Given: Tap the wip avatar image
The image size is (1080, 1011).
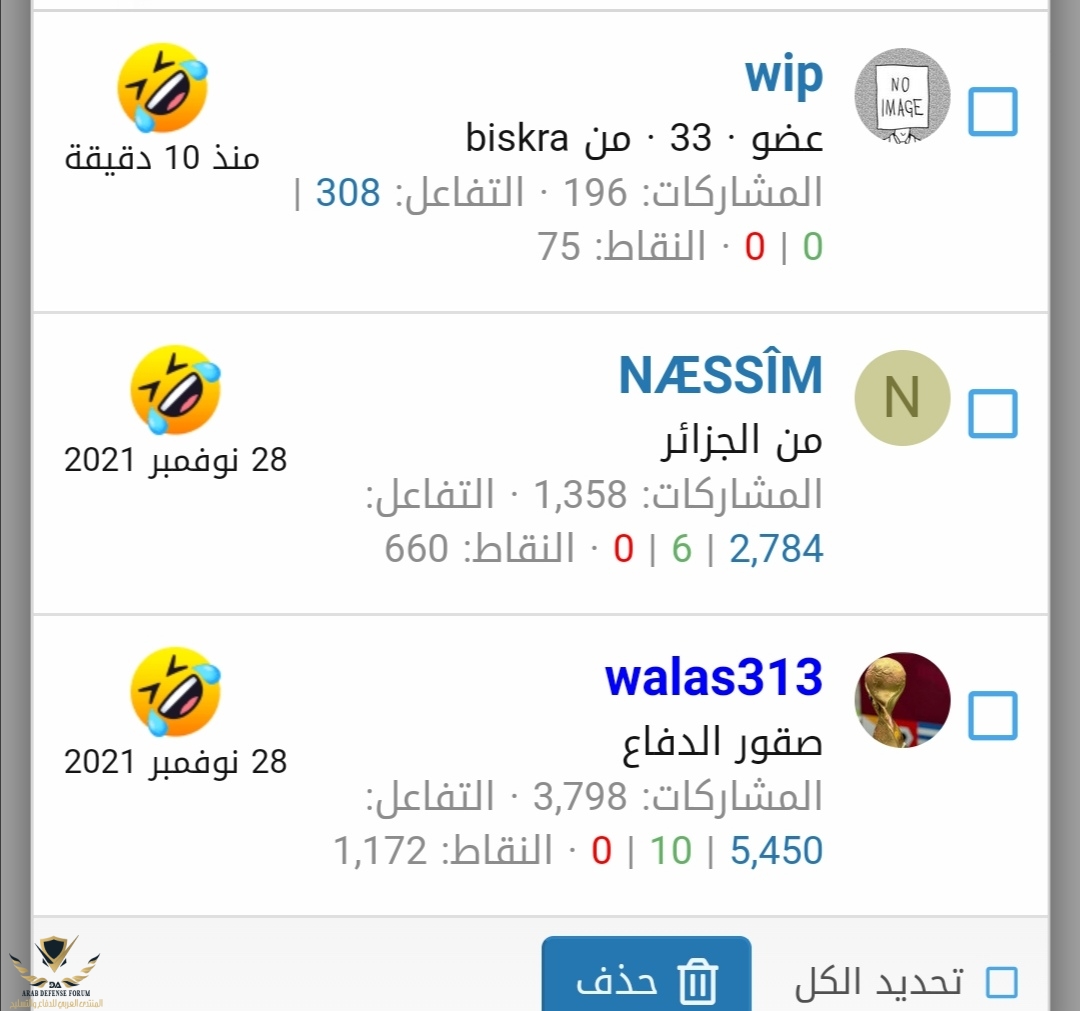Looking at the screenshot, I should [902, 96].
